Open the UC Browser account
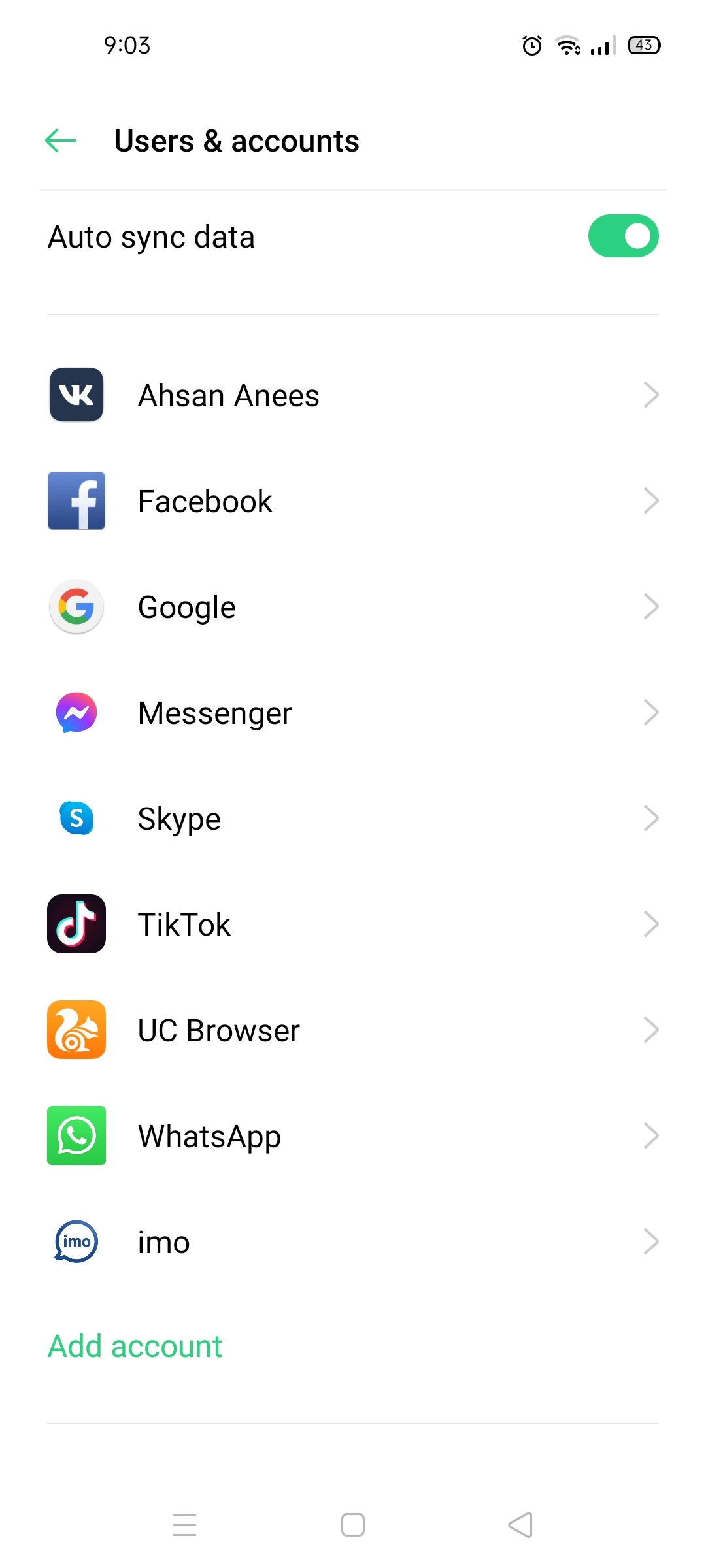This screenshot has width=706, height=1568. coord(353,1030)
